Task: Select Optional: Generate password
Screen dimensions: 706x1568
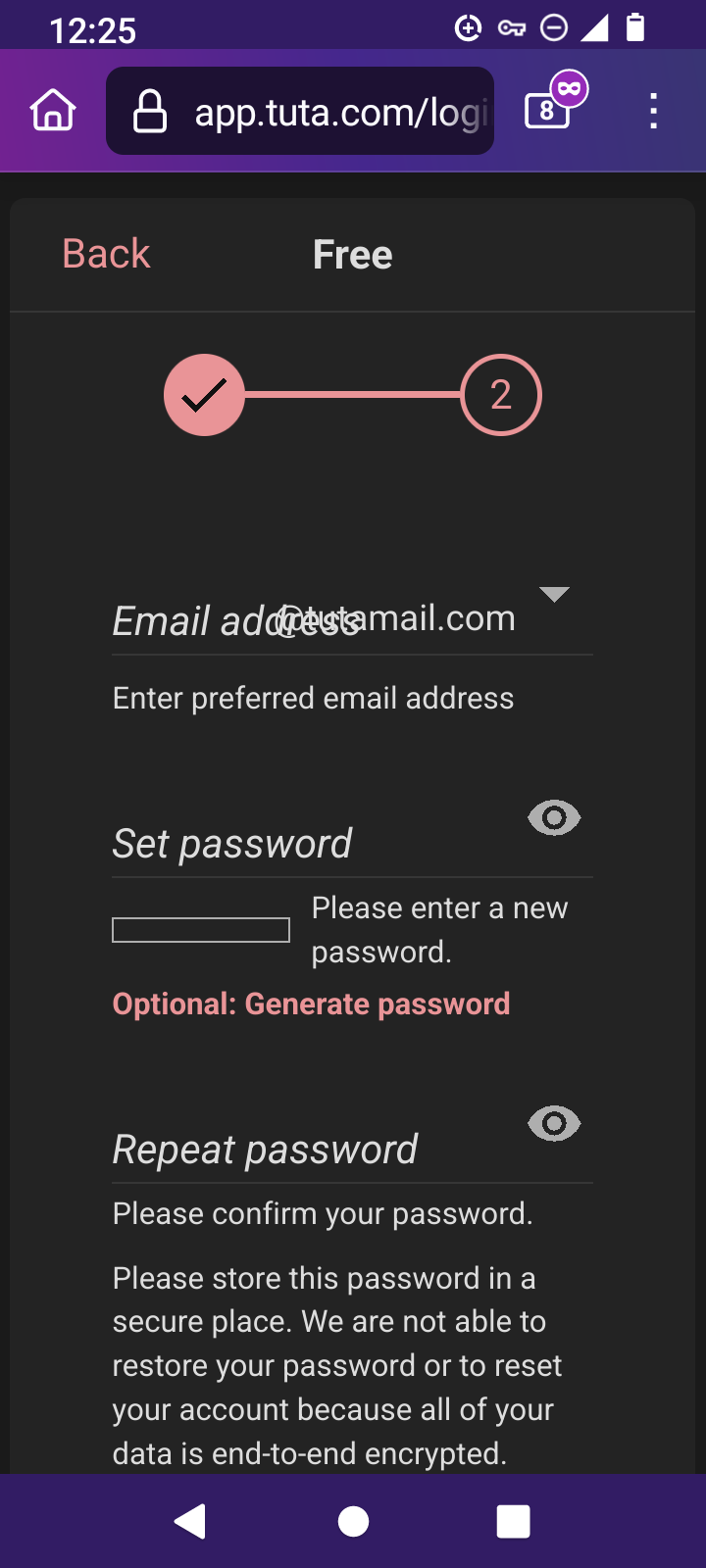Action: [311, 1004]
